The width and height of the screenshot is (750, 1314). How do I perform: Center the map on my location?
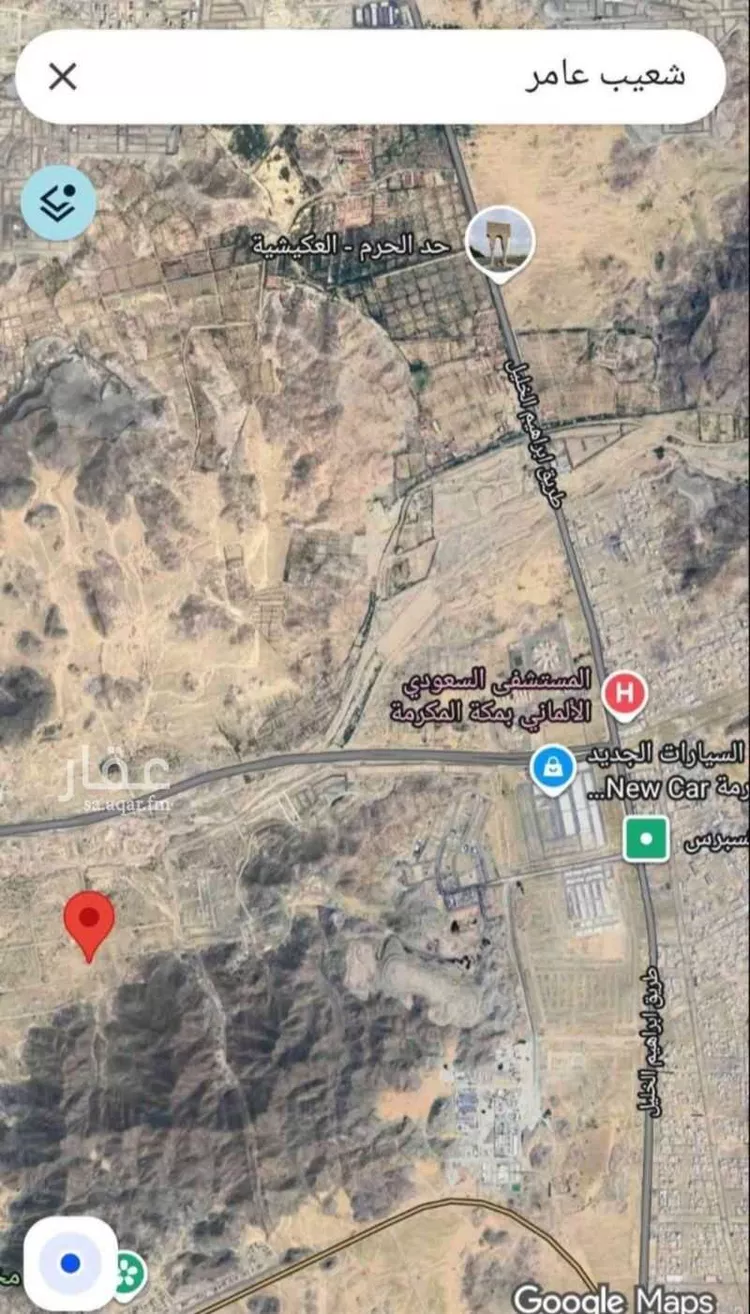[x=70, y=1263]
